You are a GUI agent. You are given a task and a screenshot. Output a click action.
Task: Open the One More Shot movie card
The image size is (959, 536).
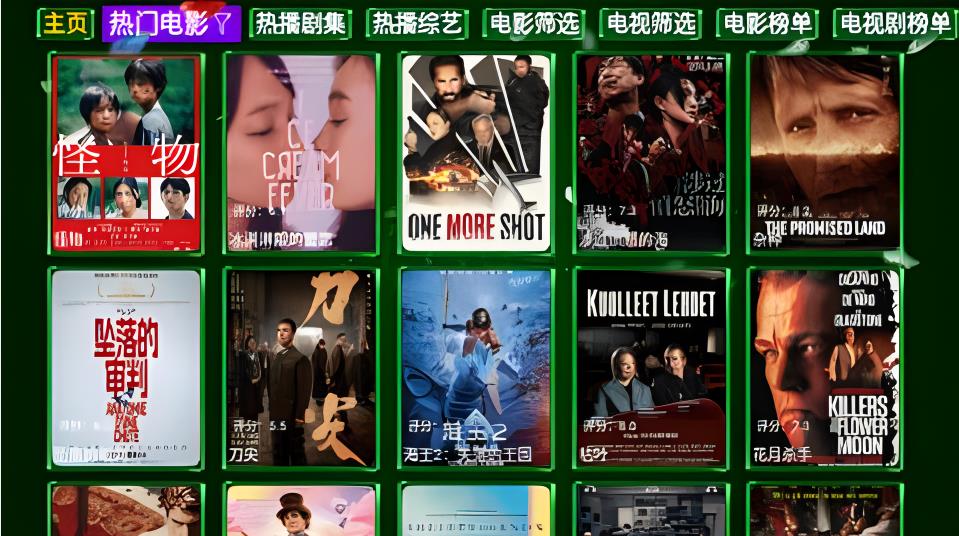tap(476, 153)
